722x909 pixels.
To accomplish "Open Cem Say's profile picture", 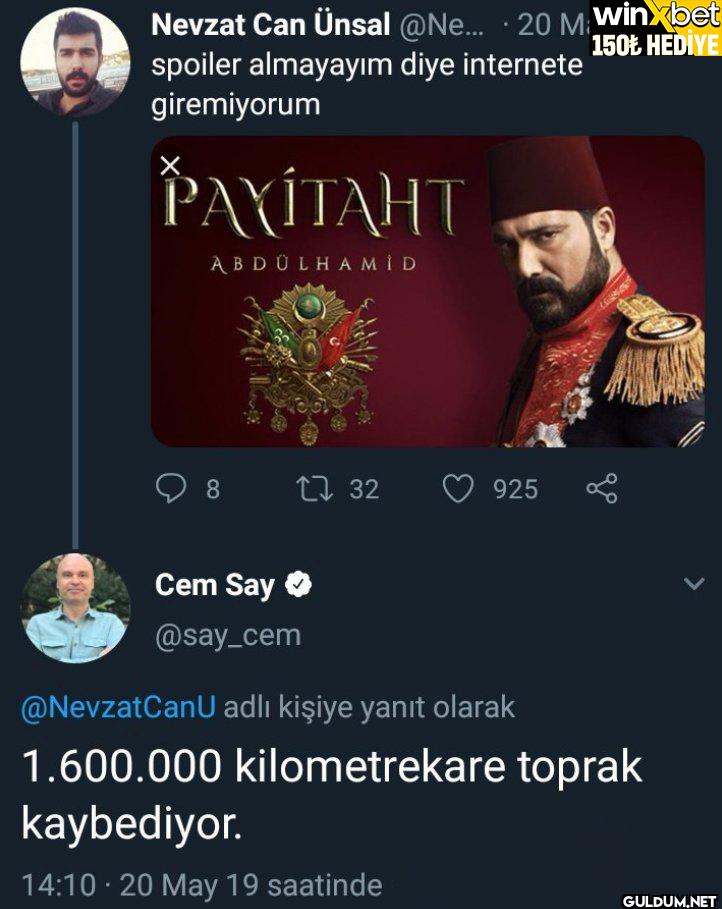I will coord(75,608).
